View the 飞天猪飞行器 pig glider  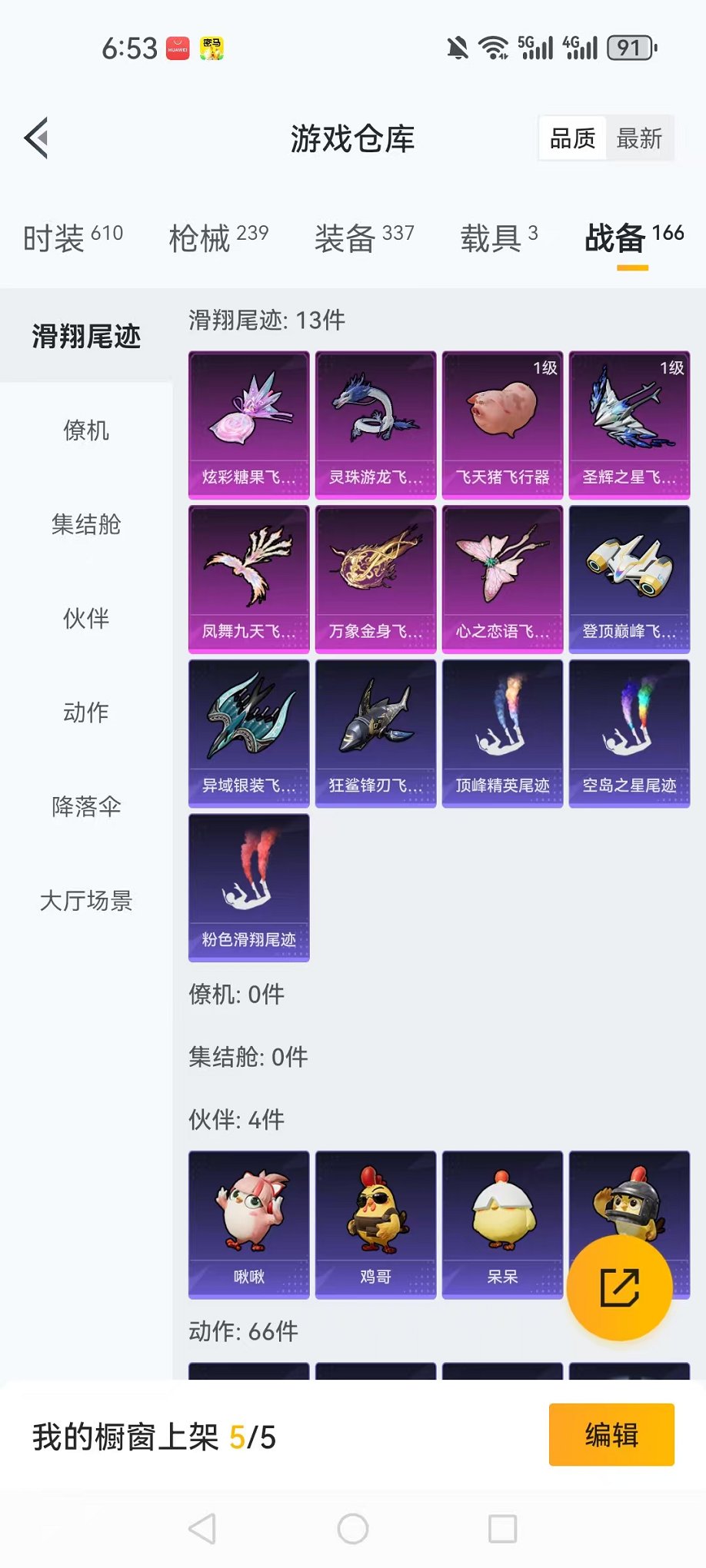pos(502,424)
